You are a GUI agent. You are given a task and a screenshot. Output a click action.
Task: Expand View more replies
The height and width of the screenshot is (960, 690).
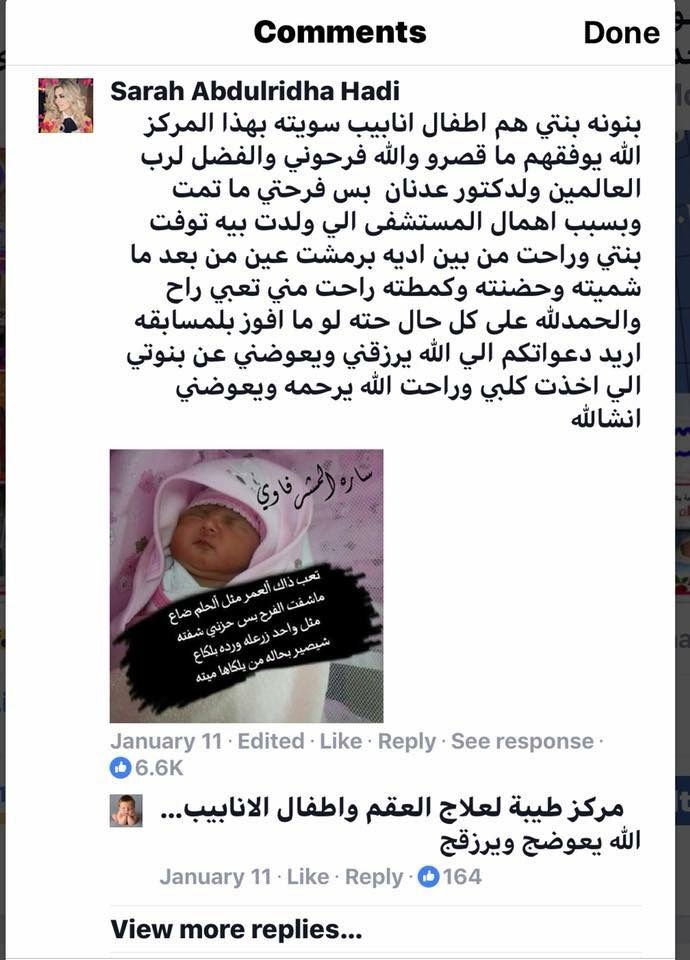pos(236,930)
